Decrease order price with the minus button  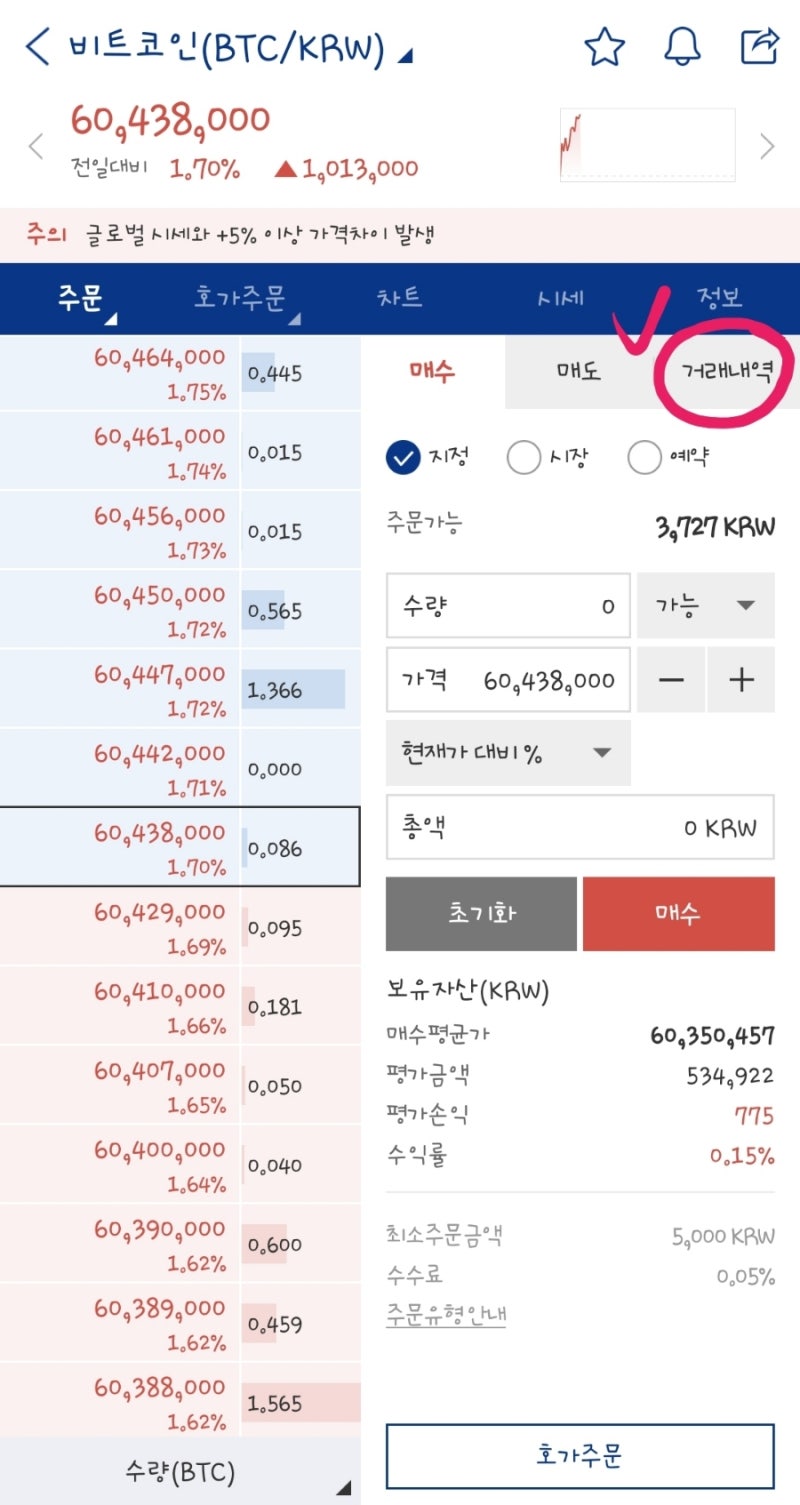(x=670, y=679)
